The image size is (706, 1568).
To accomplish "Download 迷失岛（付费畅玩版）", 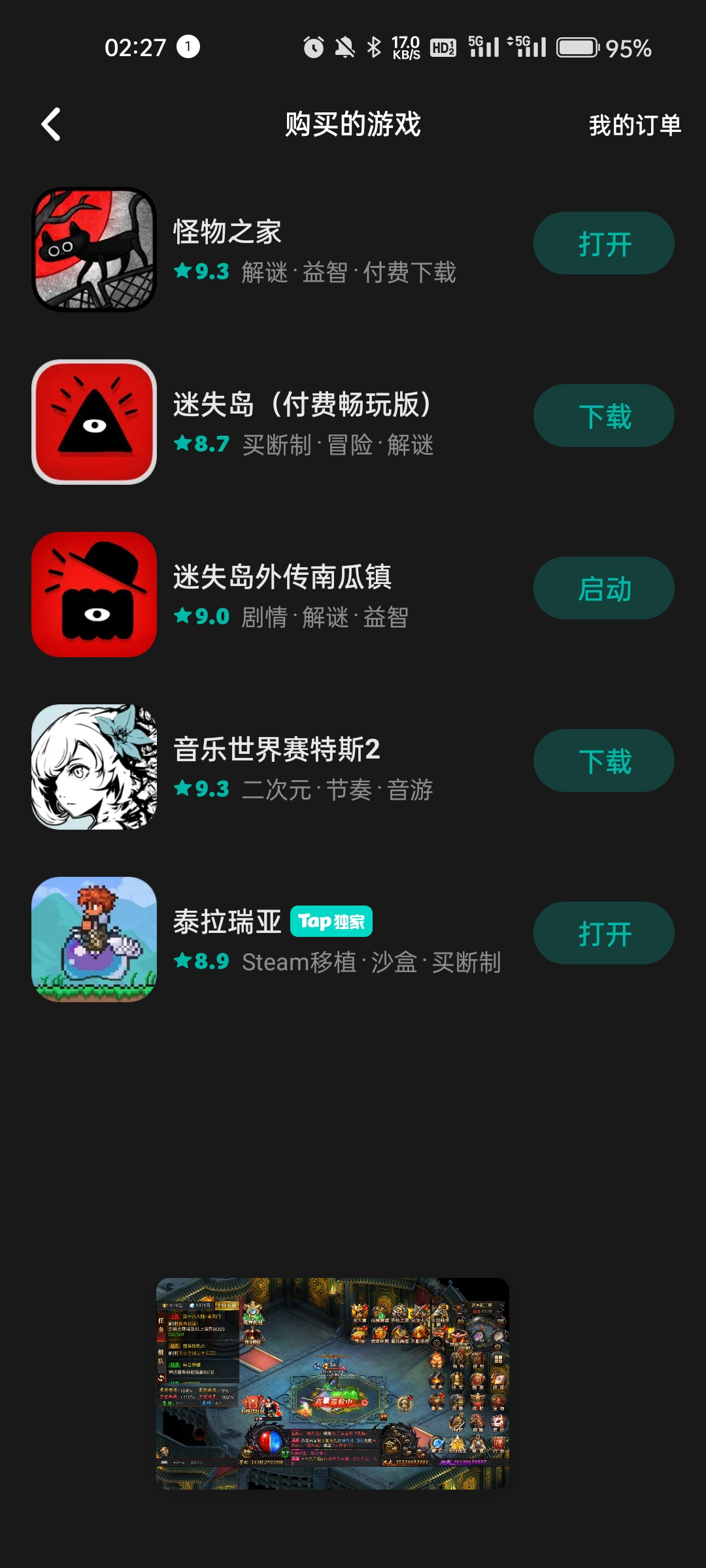I will tap(603, 416).
